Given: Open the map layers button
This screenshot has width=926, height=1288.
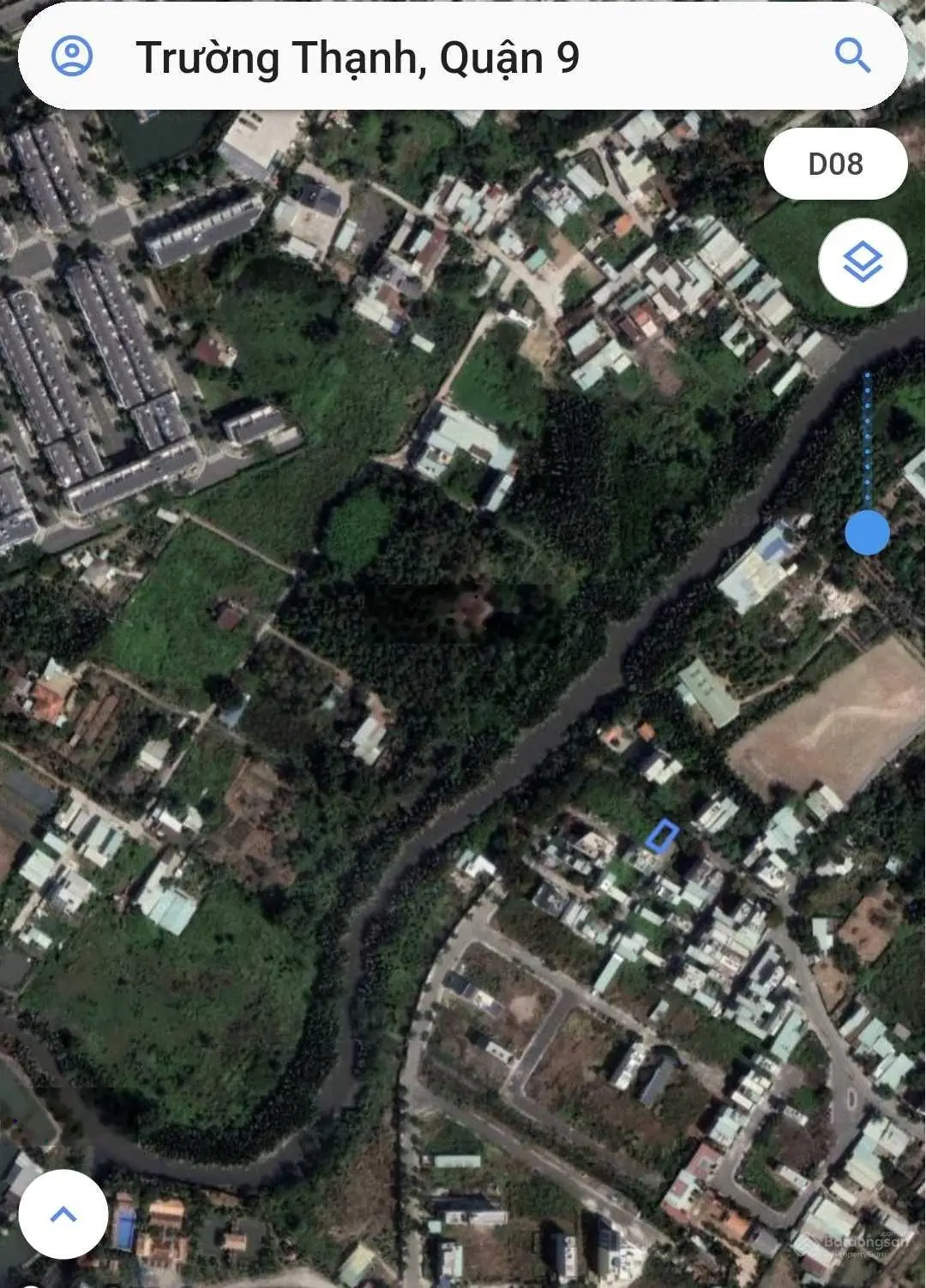Looking at the screenshot, I should click(863, 261).
